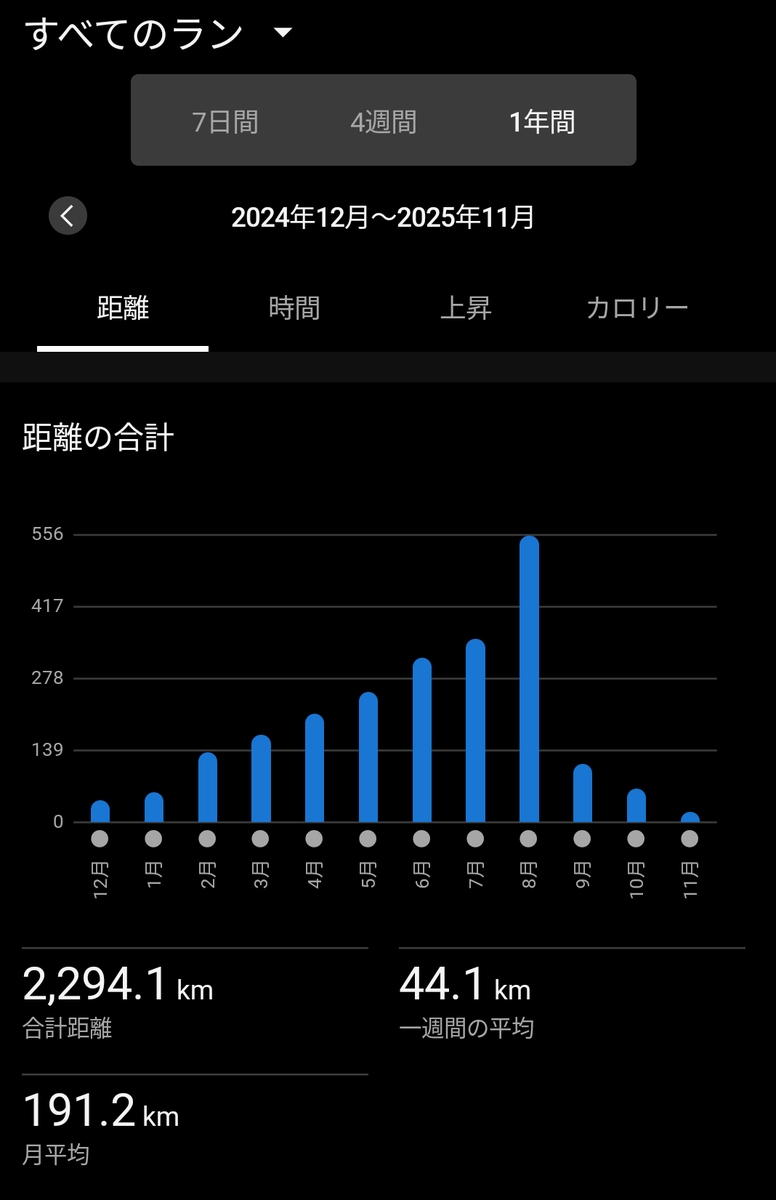776x1200 pixels.
Task: Tap the 12月 dot under the chart
Action: tap(100, 839)
